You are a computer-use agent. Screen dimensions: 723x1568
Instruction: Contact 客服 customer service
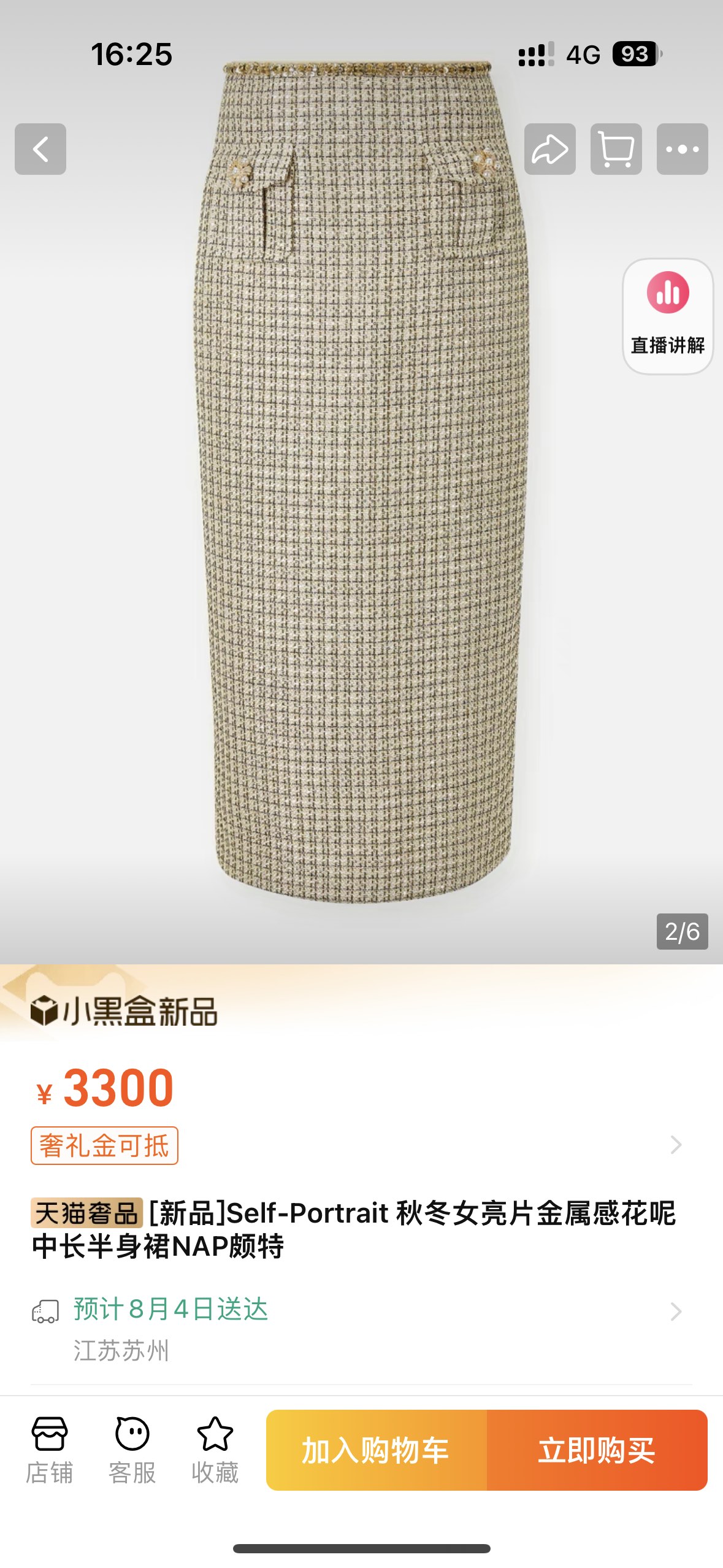click(x=132, y=1450)
